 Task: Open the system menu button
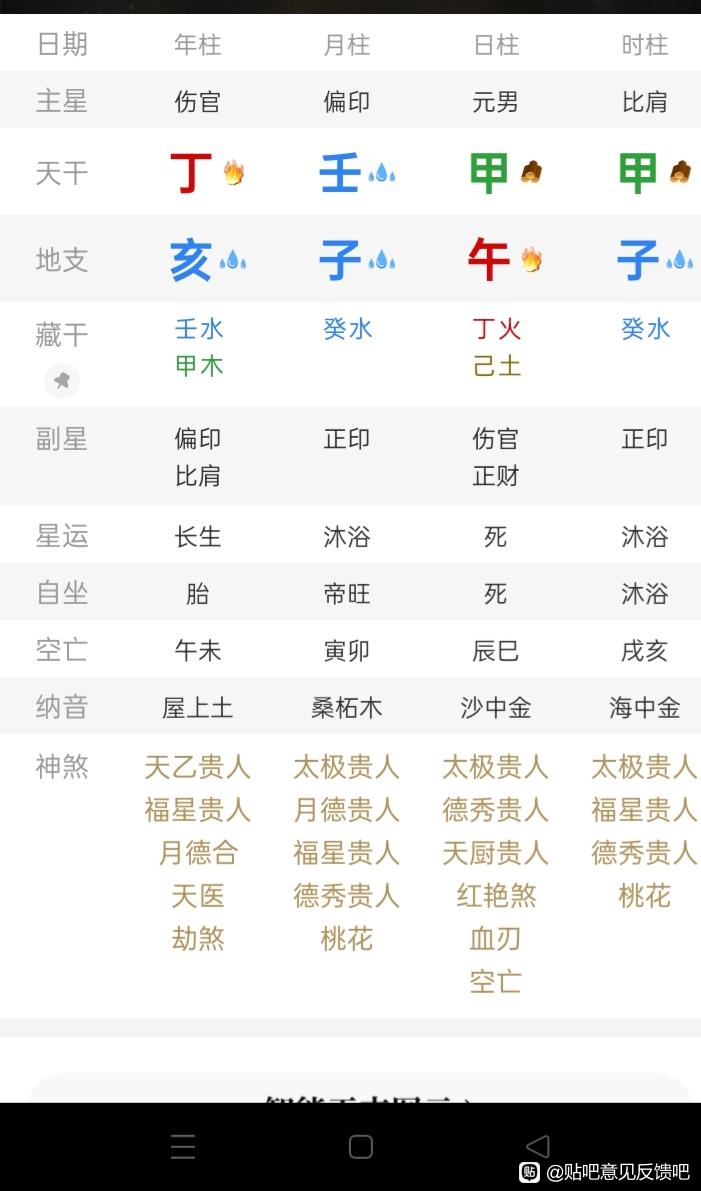pos(183,1146)
